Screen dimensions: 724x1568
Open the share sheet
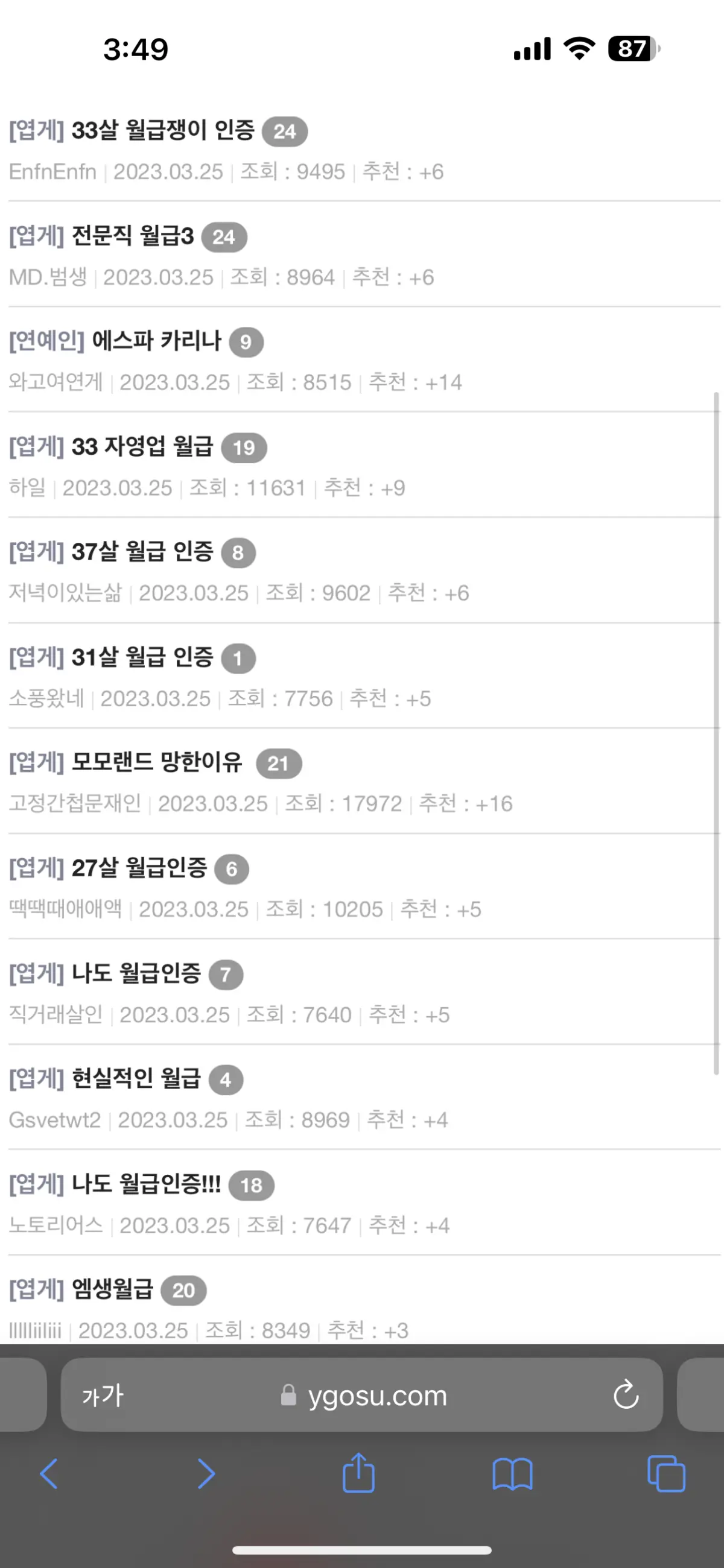click(358, 1473)
